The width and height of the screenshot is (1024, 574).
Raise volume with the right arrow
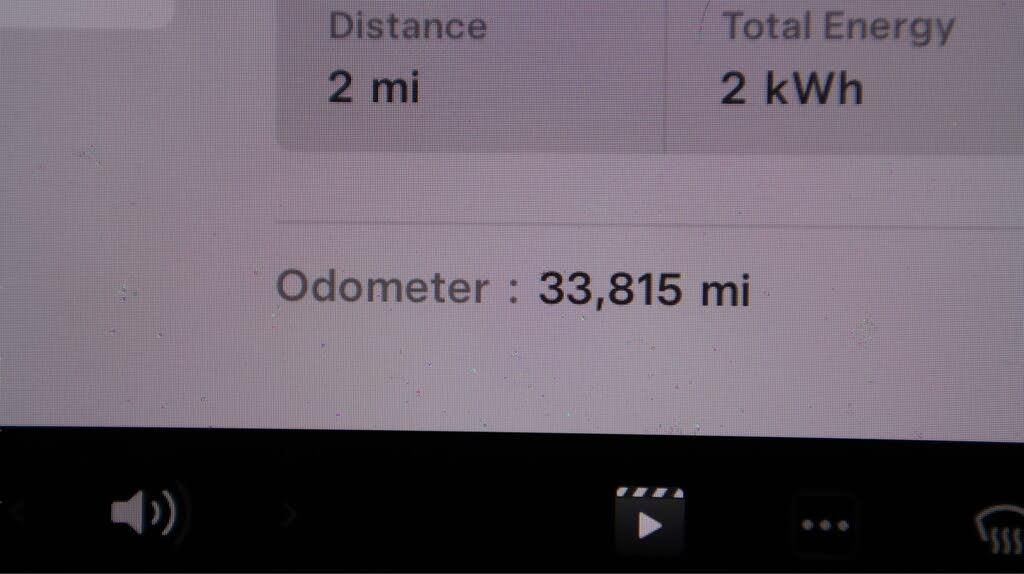click(290, 516)
